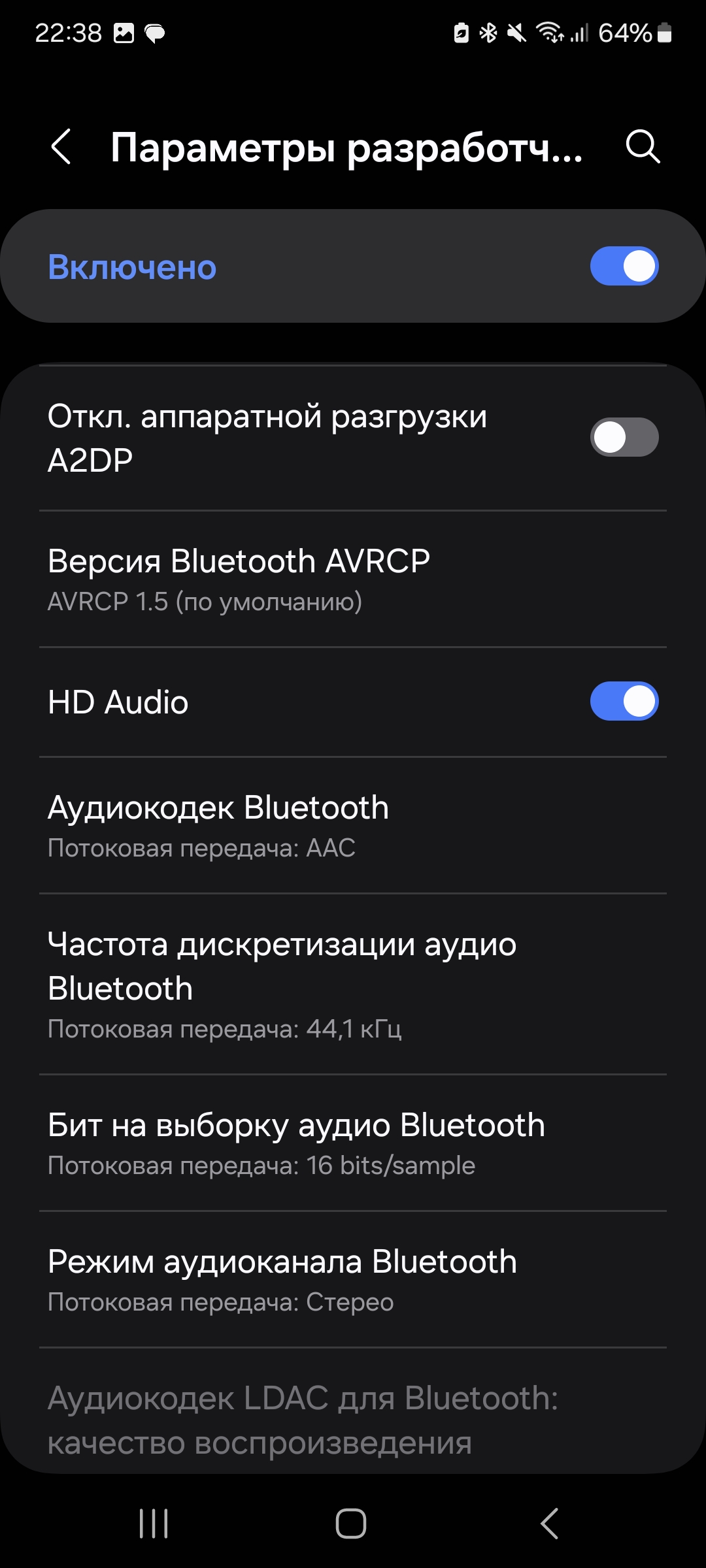Open Версия Bluetooth AVRCP setting

(x=353, y=580)
